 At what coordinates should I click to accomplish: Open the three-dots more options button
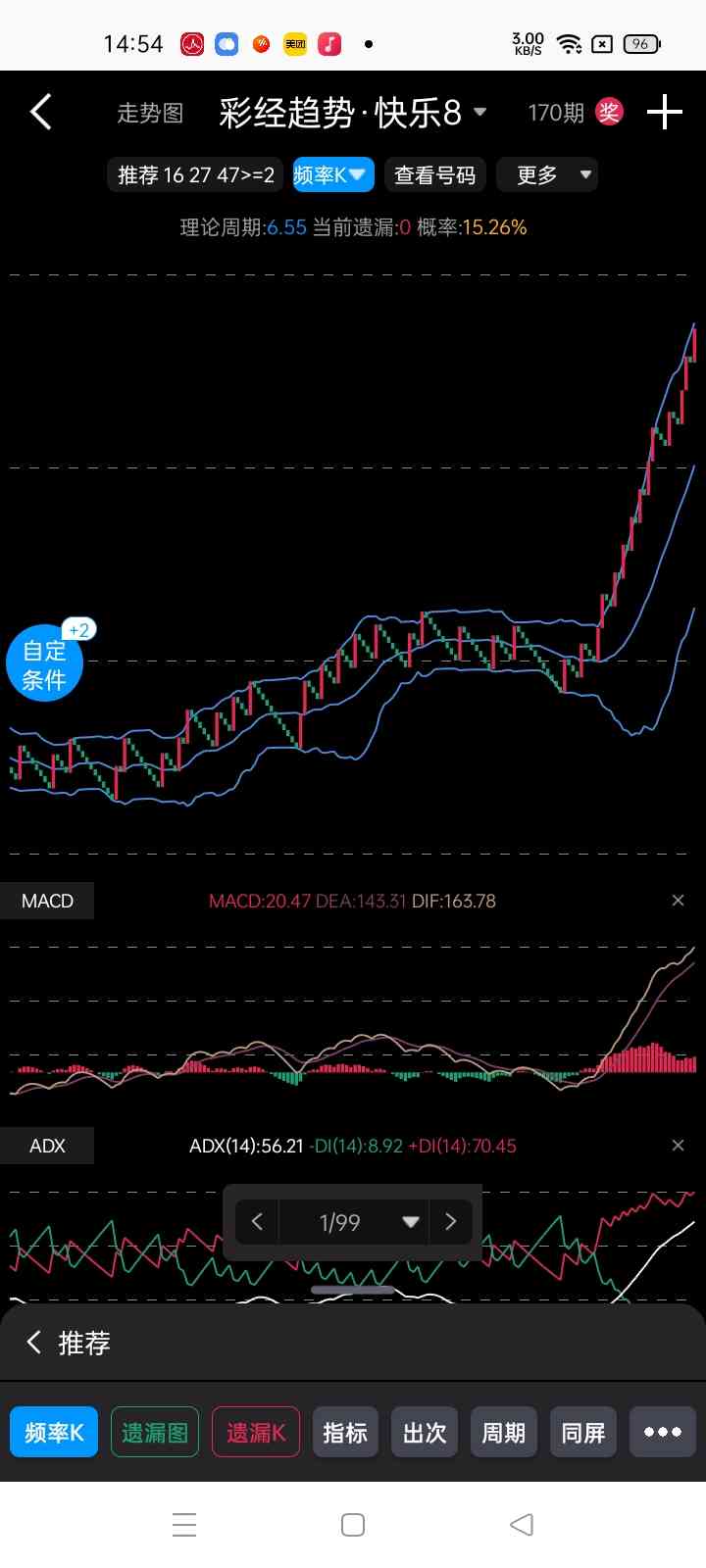(x=663, y=1432)
